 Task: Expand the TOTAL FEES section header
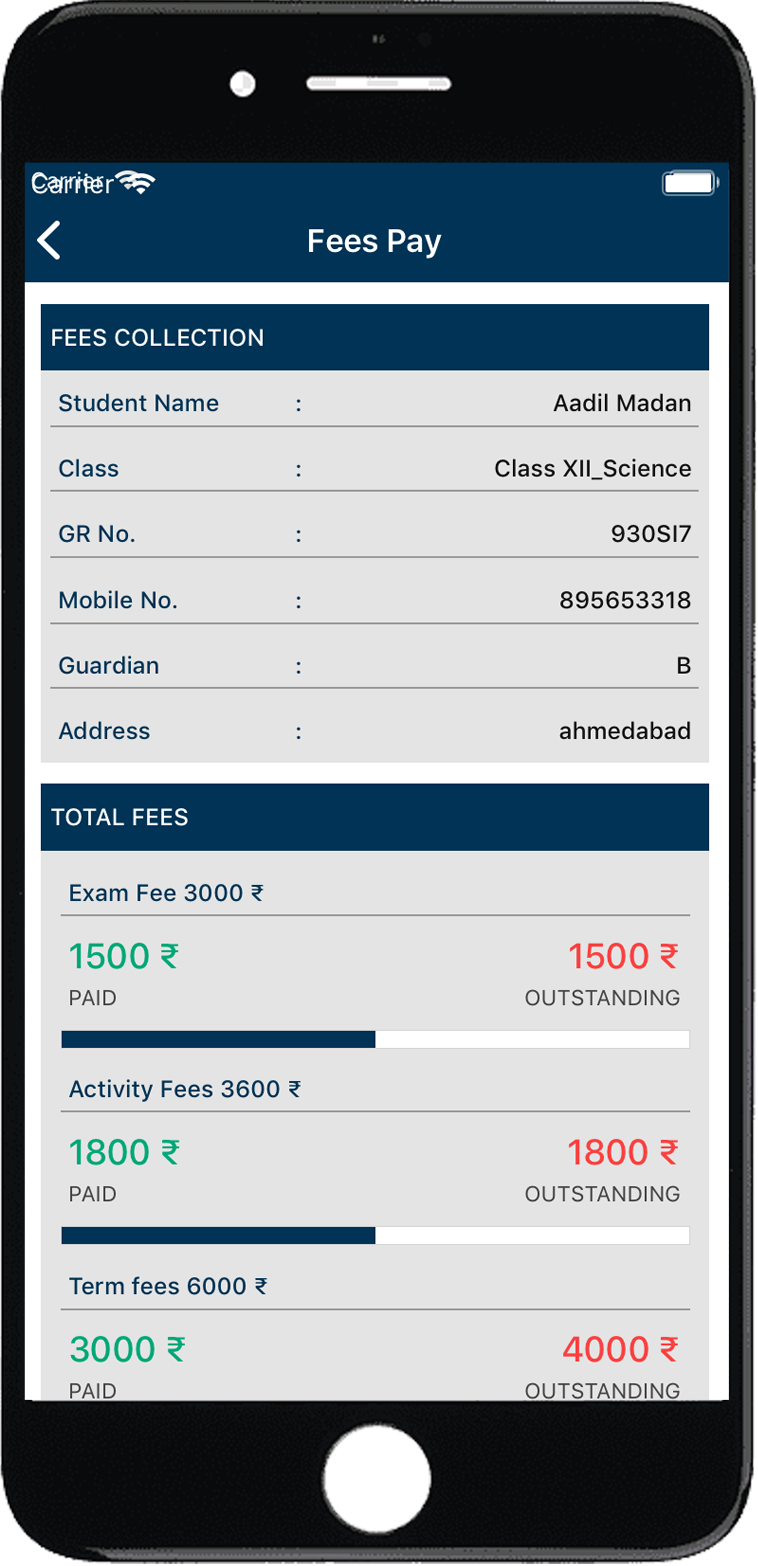pyautogui.click(x=375, y=817)
